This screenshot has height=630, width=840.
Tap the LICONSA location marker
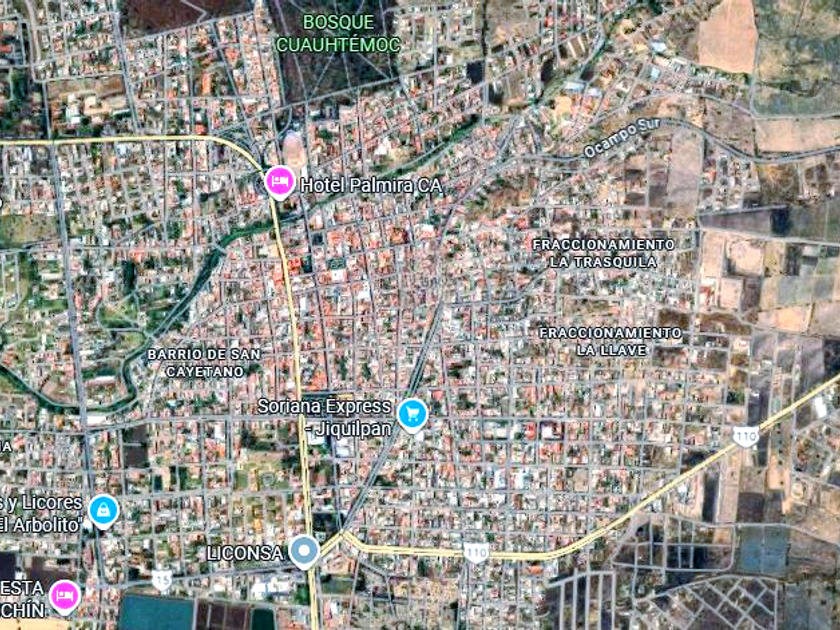[x=304, y=551]
